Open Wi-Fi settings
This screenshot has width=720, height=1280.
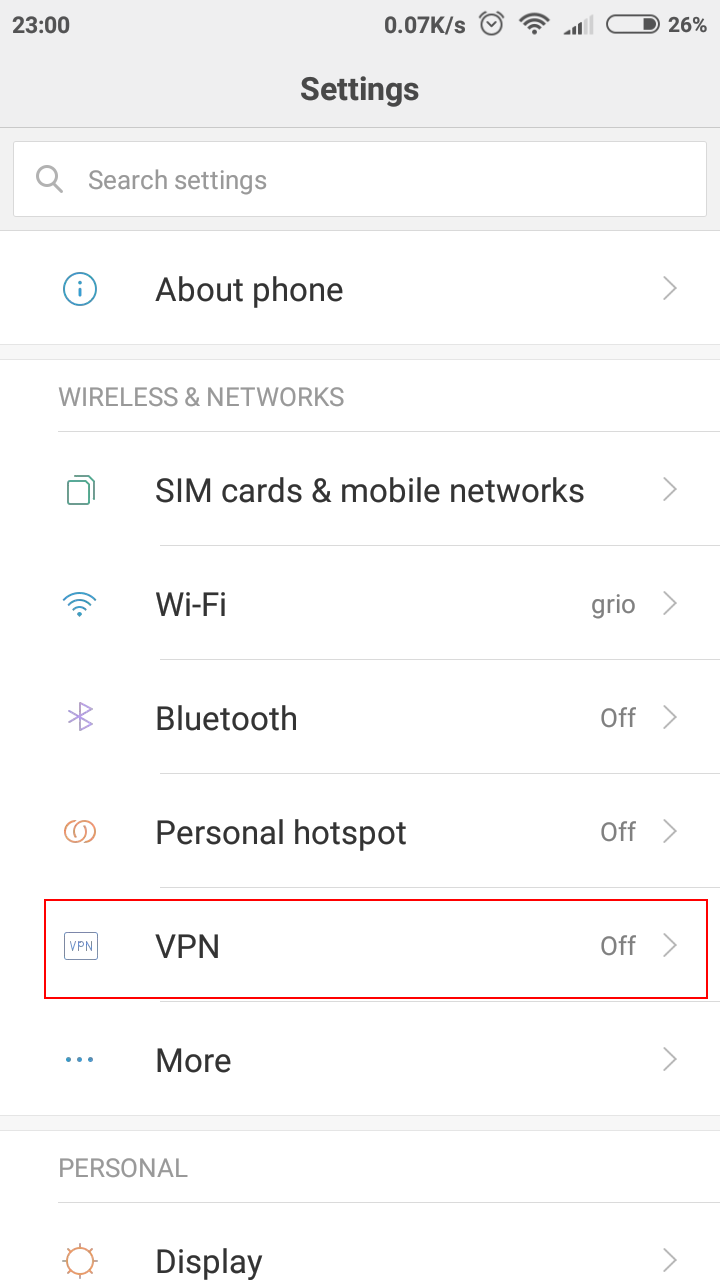(x=360, y=604)
